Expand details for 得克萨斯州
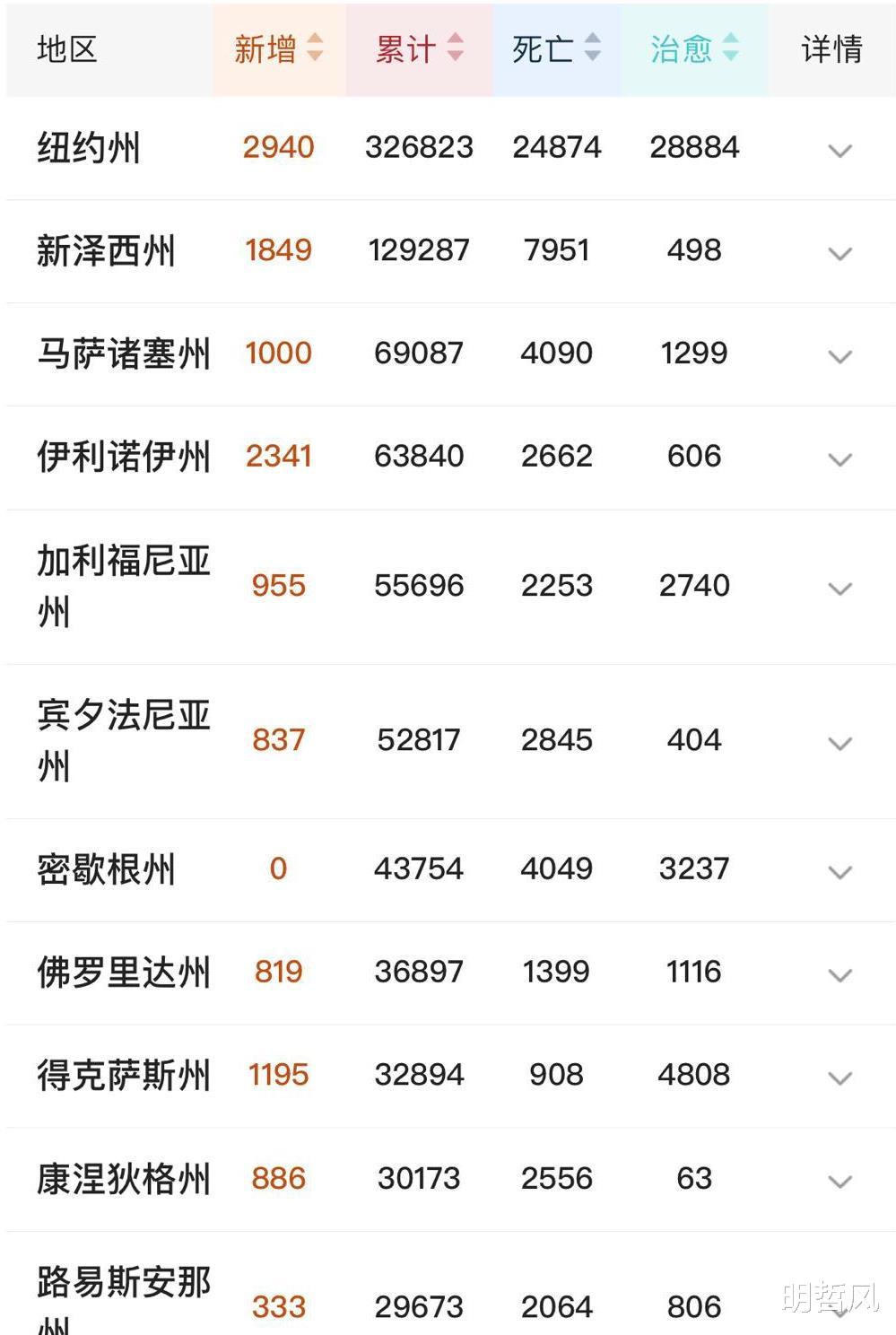 [840, 1078]
